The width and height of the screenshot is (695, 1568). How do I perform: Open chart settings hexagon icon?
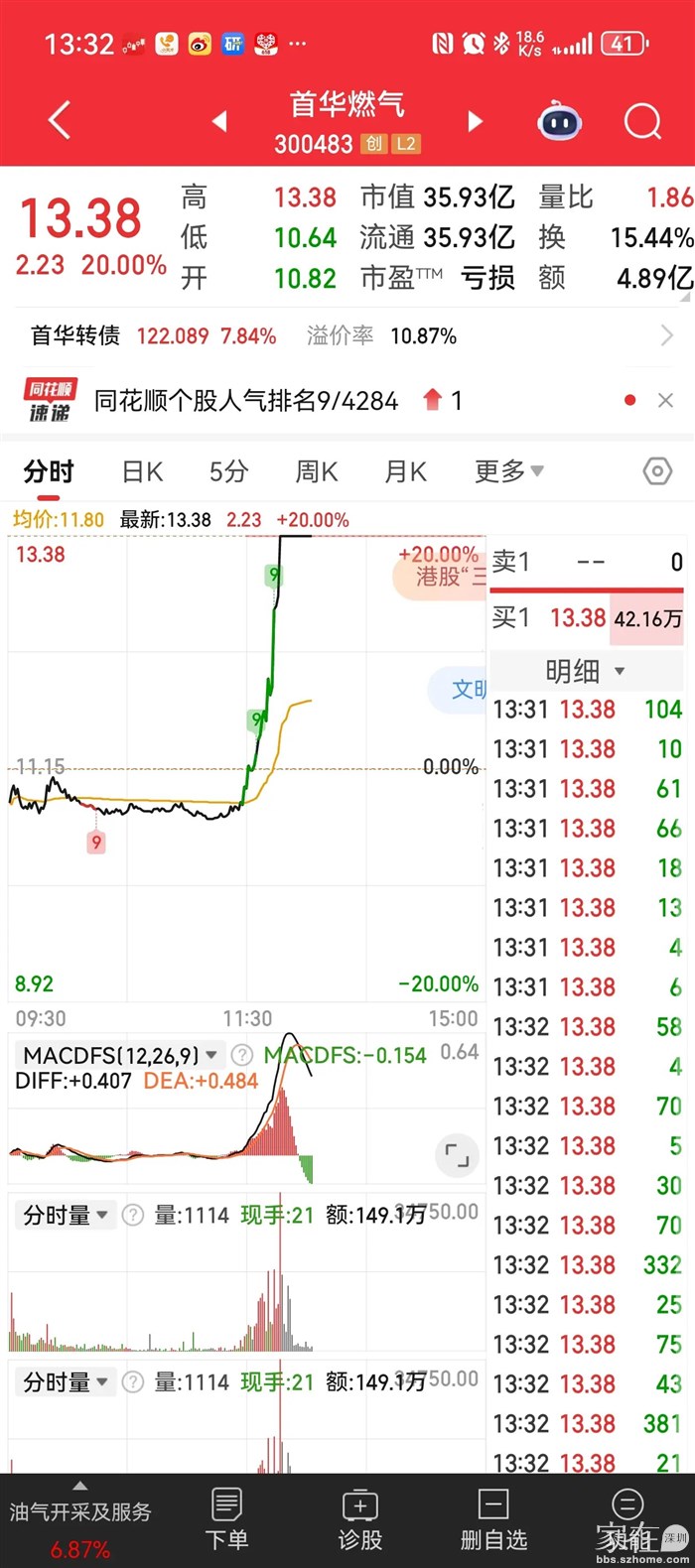(x=657, y=471)
